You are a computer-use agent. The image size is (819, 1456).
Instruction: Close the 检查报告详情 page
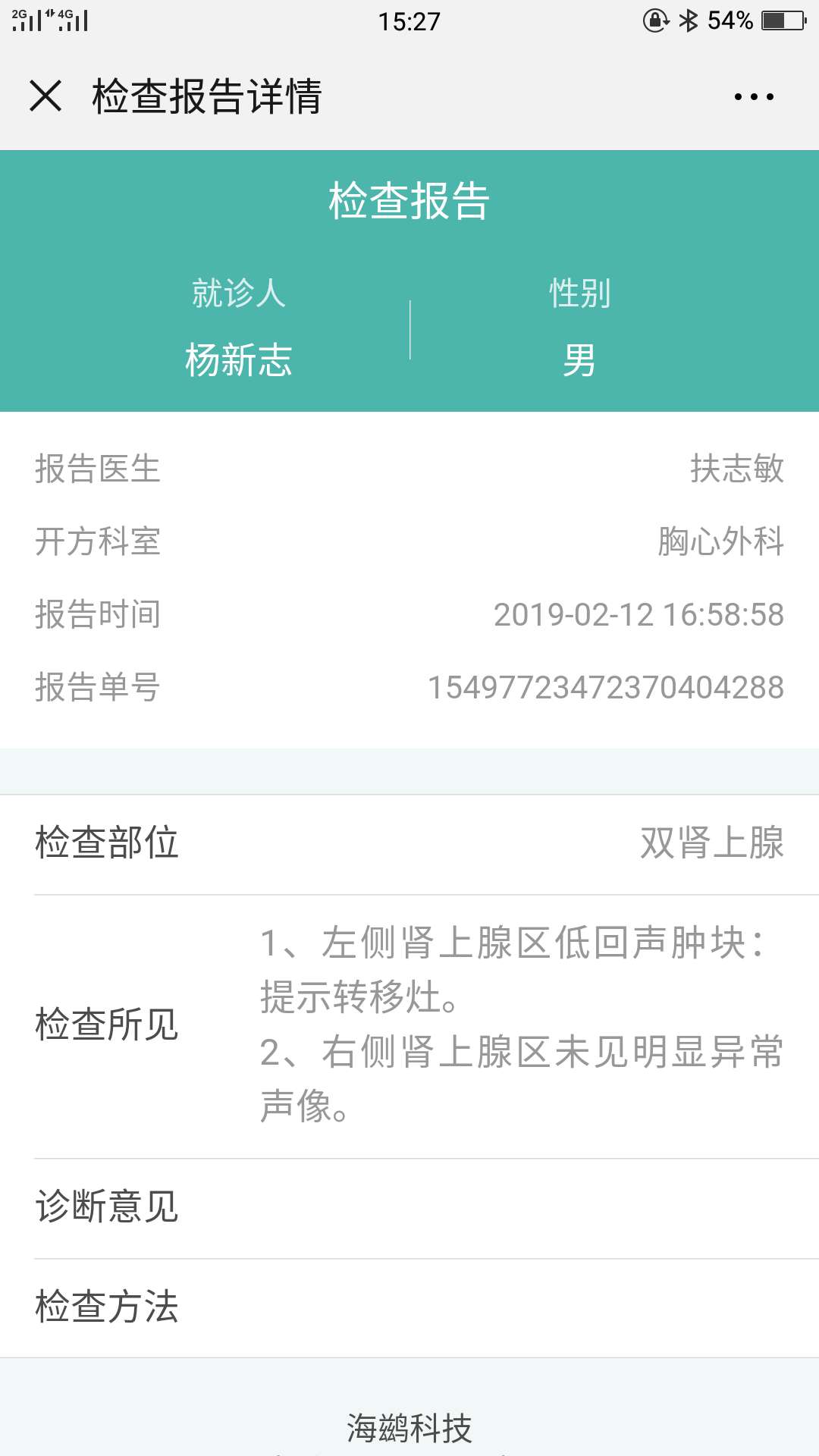47,96
